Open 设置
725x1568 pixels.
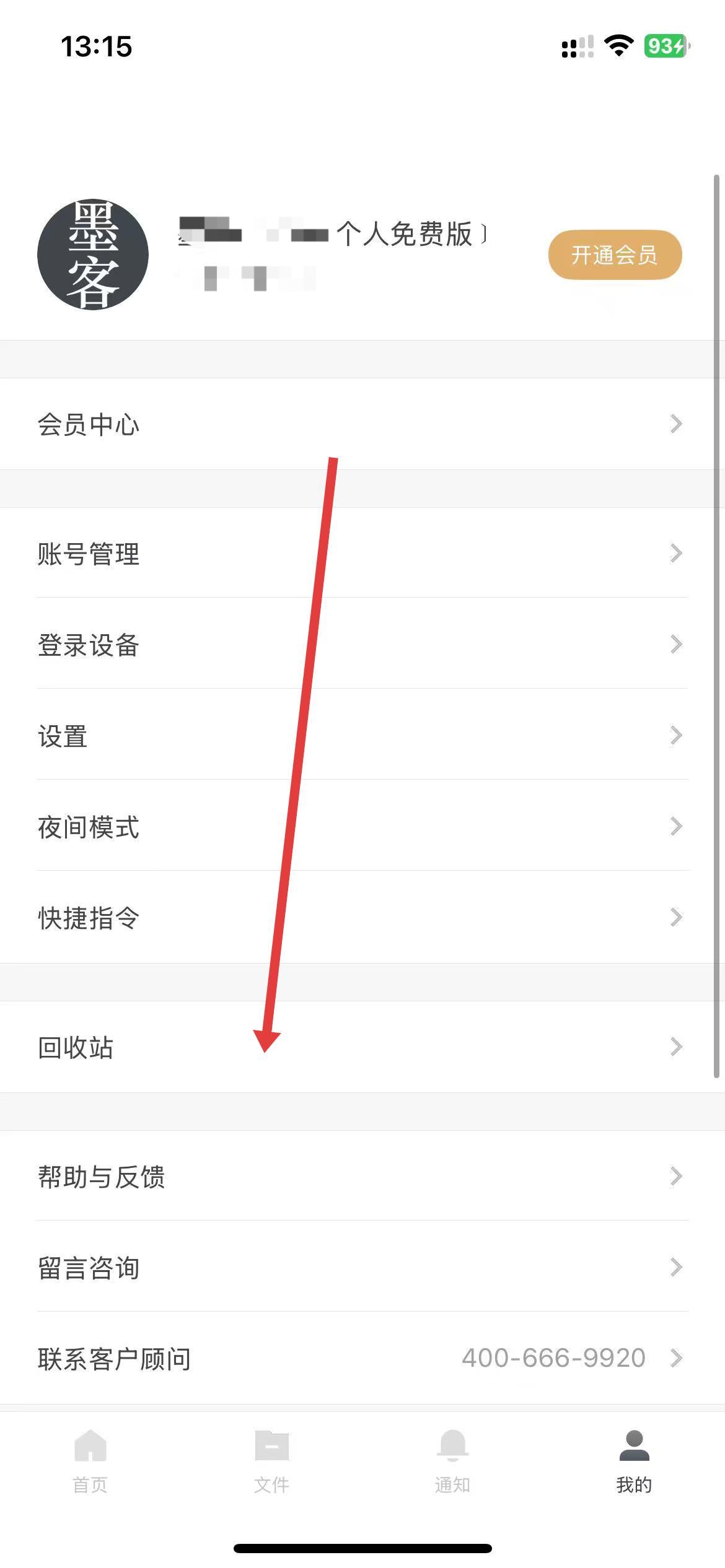[362, 735]
